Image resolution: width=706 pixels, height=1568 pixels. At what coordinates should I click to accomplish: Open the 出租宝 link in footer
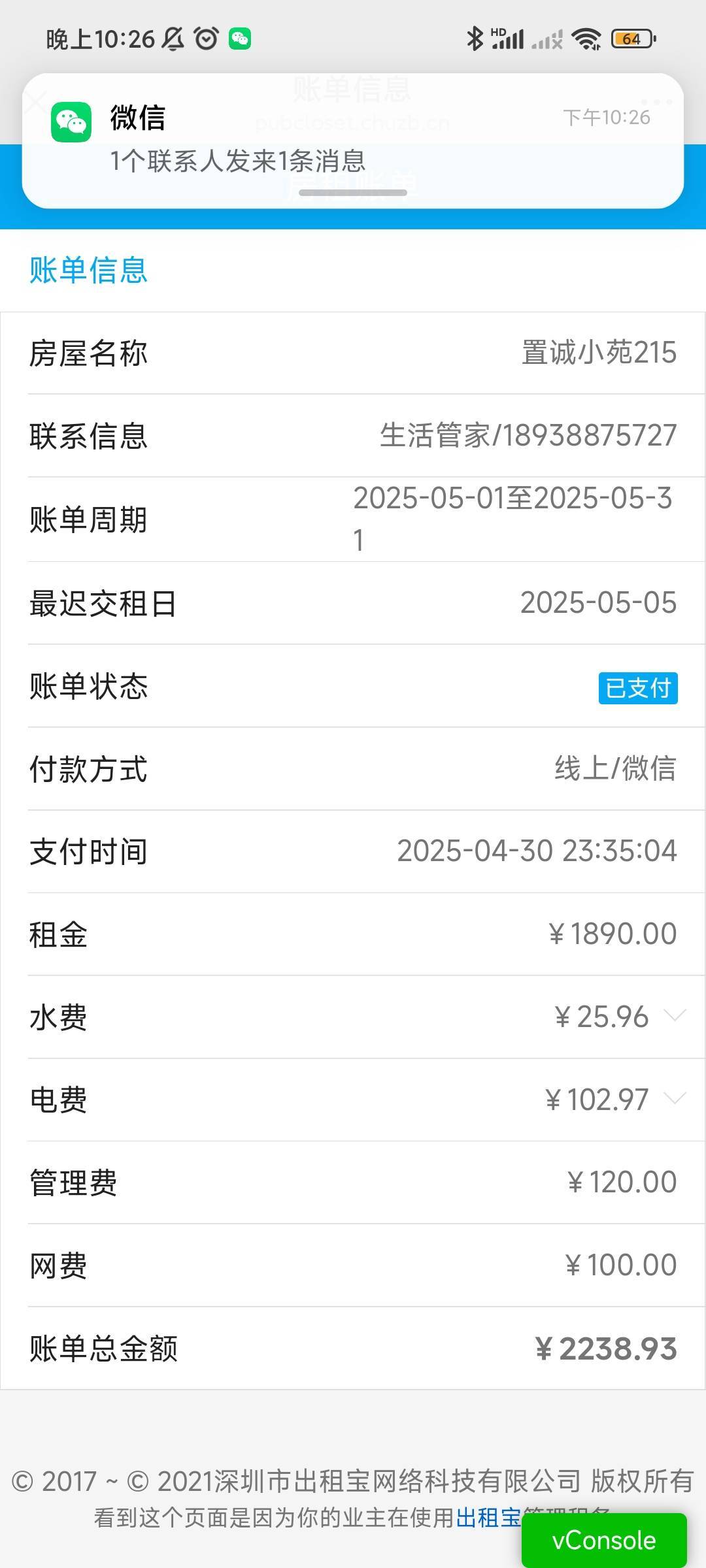point(488,1517)
